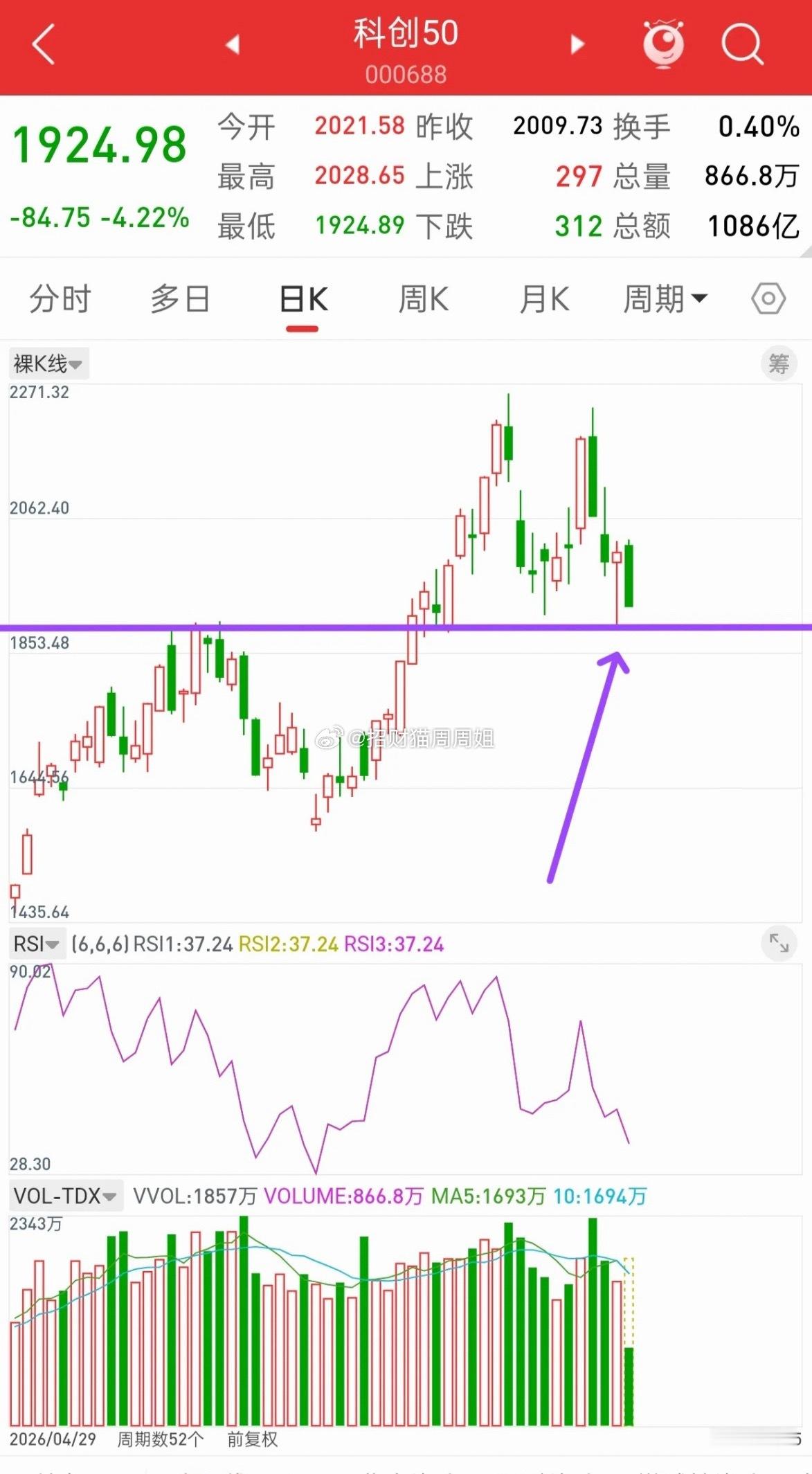This screenshot has height=1474, width=812.
Task: Switch to the 周K tab
Action: 424,300
